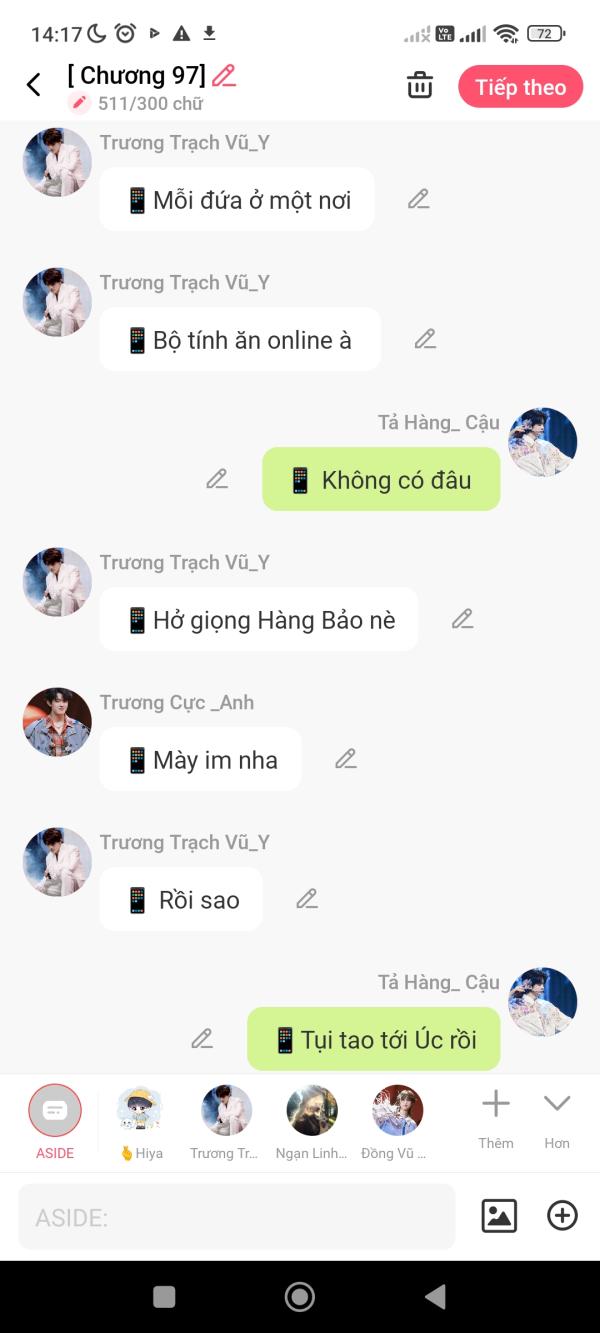Viewport: 600px width, 1333px height.
Task: Edit the message "Bộ tính ăn online à"
Action: tap(425, 339)
